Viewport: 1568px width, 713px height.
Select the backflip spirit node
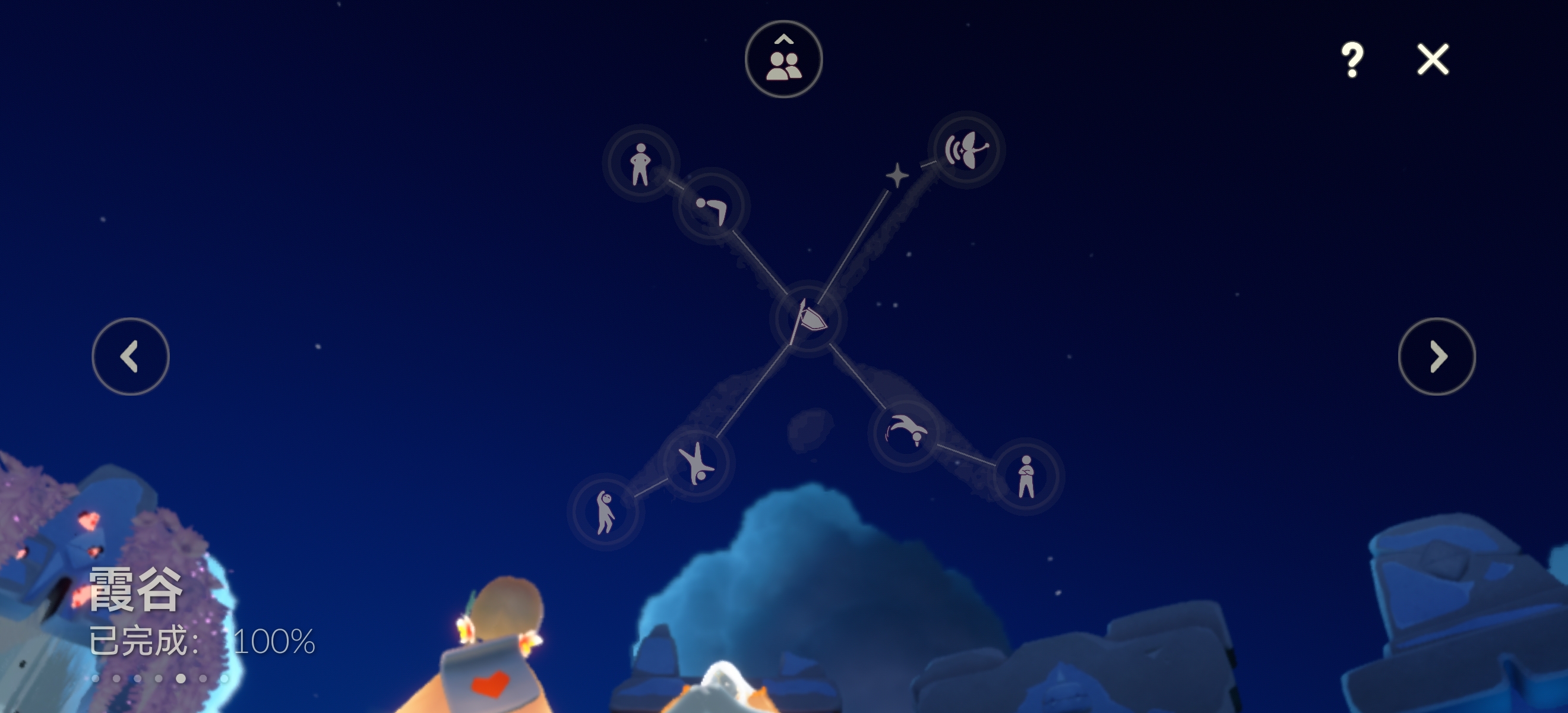pos(905,433)
